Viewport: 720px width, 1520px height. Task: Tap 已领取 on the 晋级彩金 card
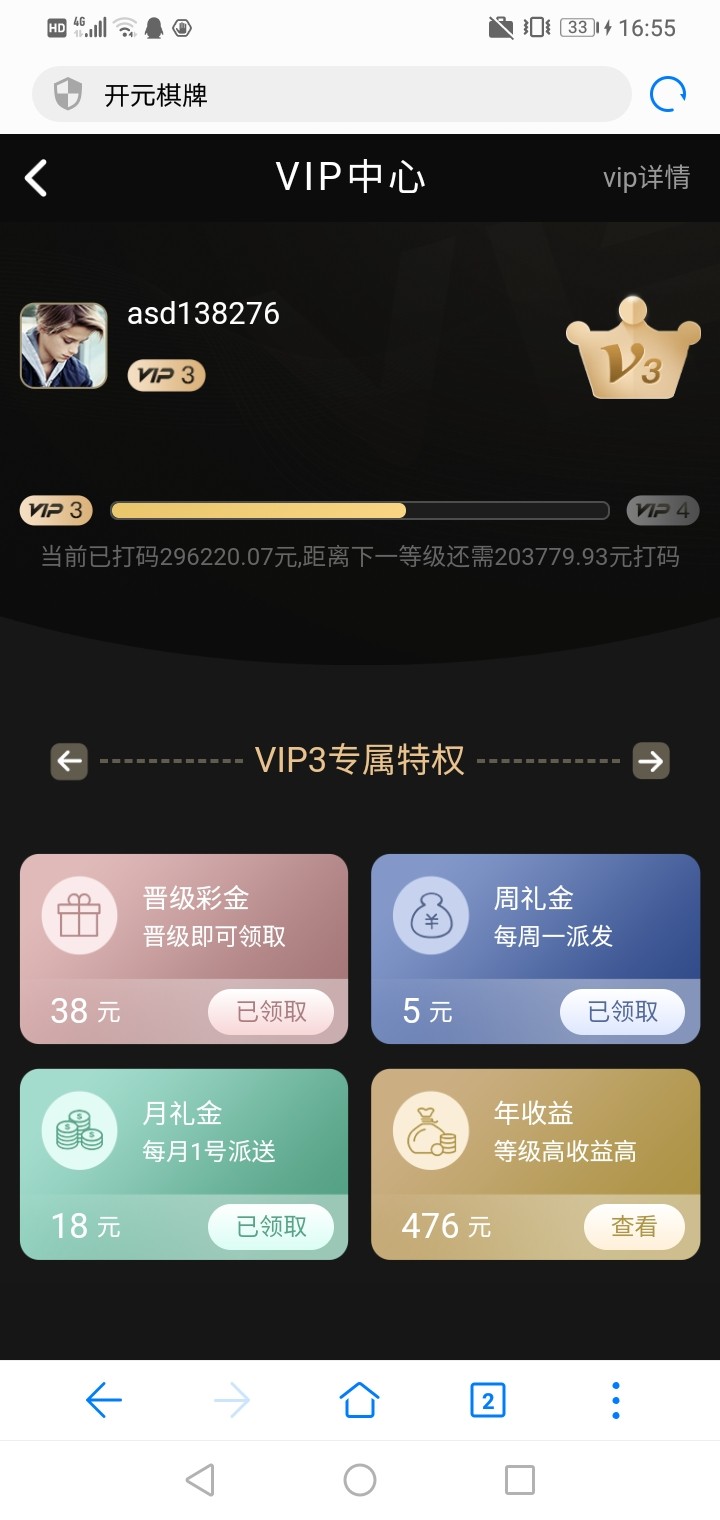(271, 1011)
